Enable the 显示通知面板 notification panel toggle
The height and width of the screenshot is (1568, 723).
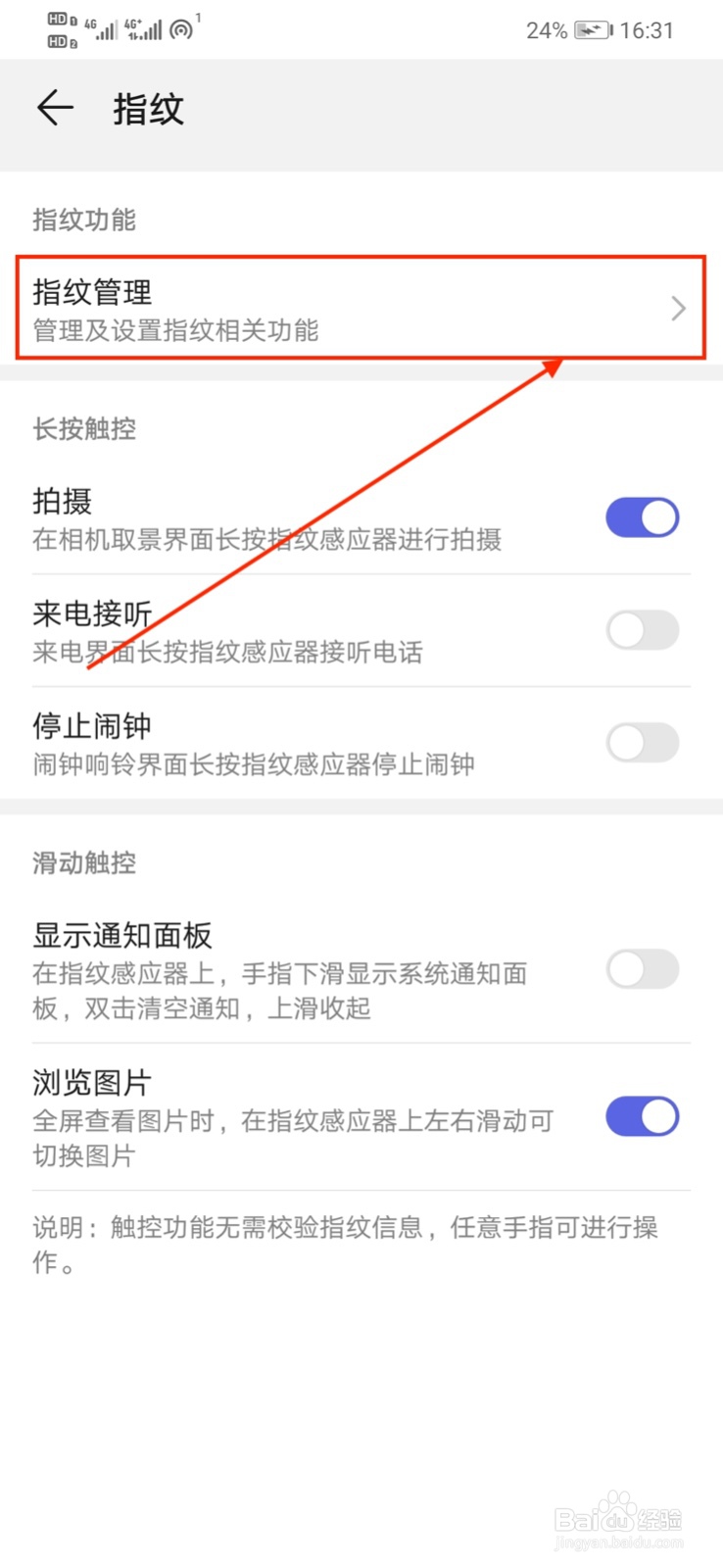click(x=642, y=969)
